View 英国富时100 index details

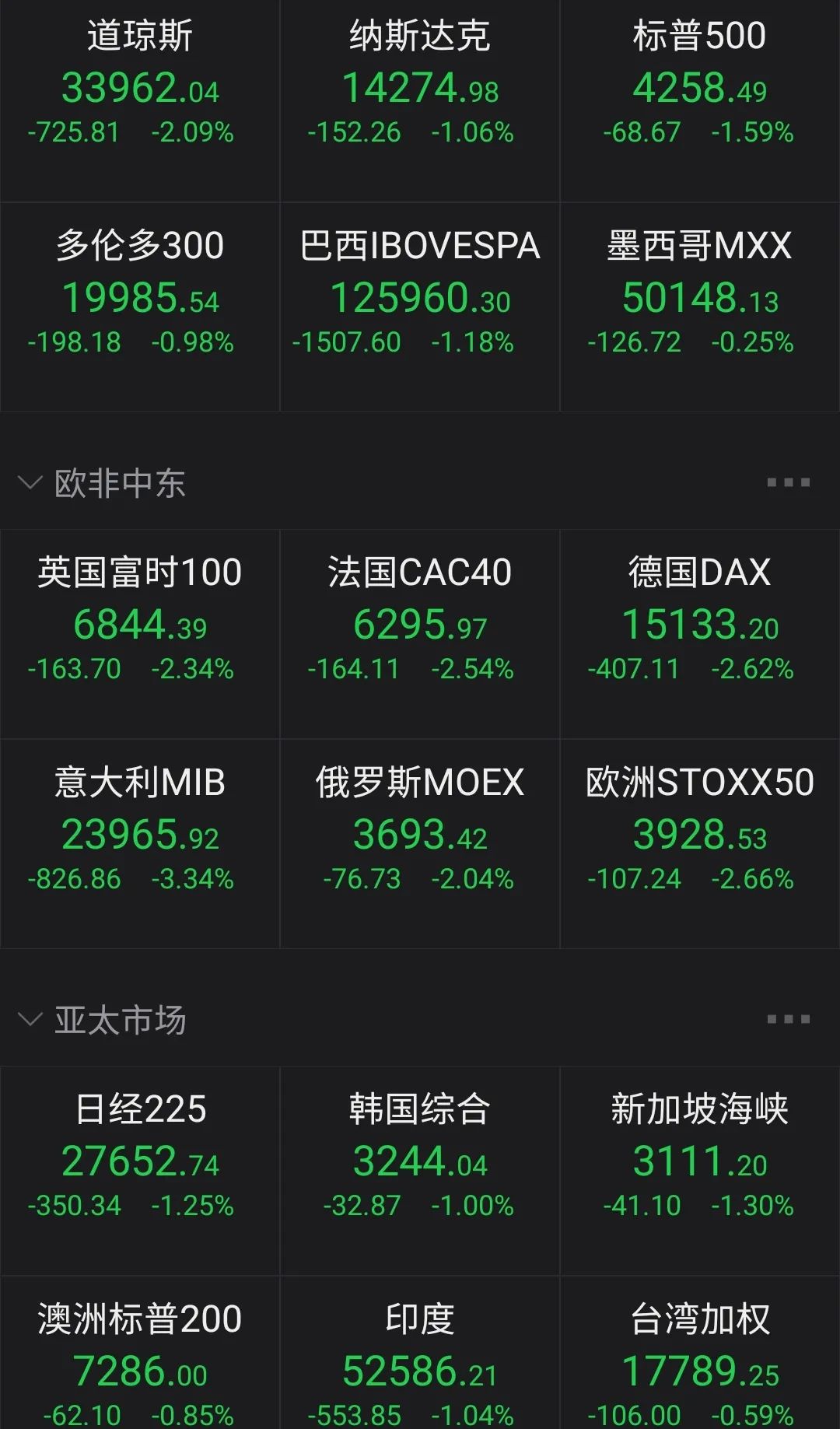pyautogui.click(x=140, y=622)
